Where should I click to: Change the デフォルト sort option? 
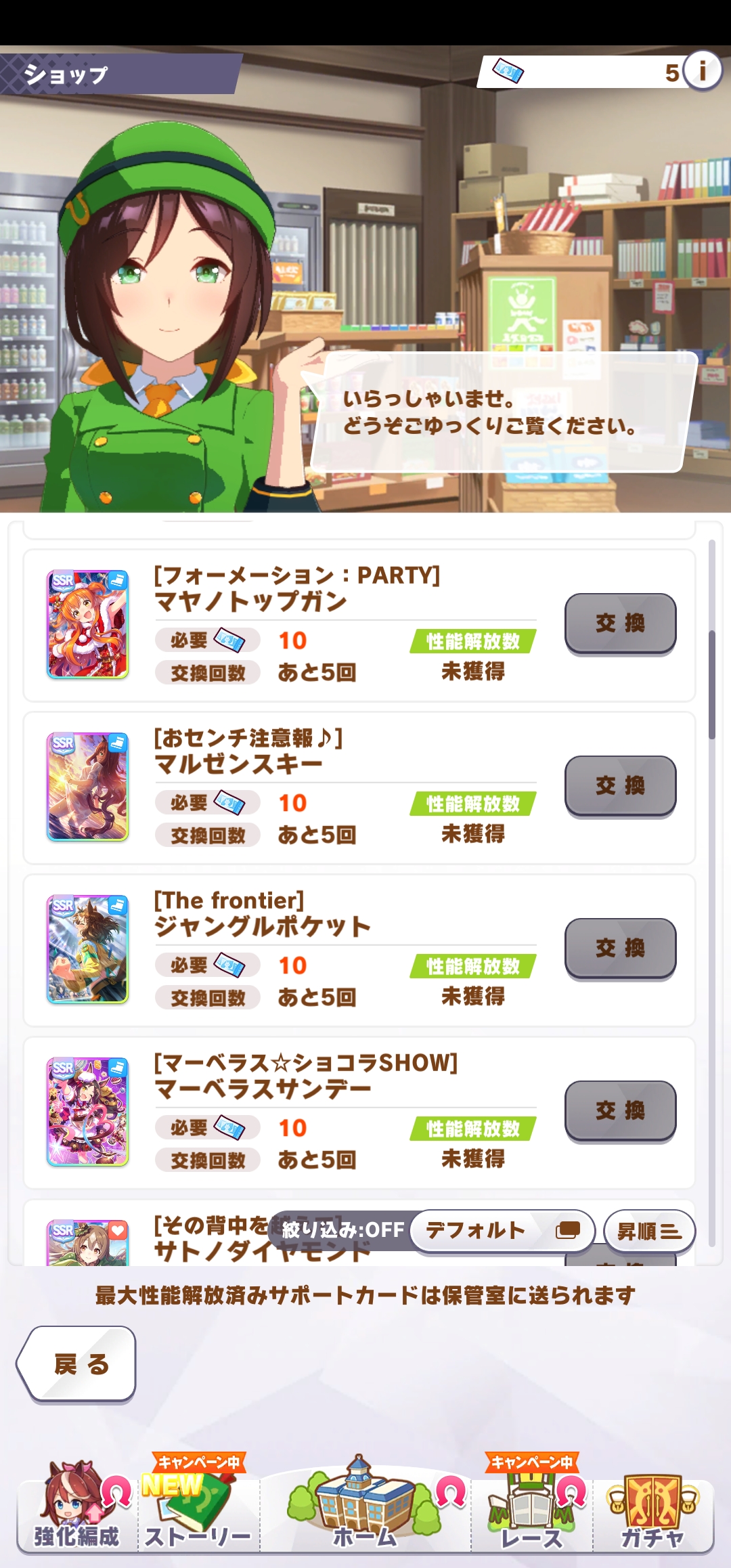click(502, 1230)
